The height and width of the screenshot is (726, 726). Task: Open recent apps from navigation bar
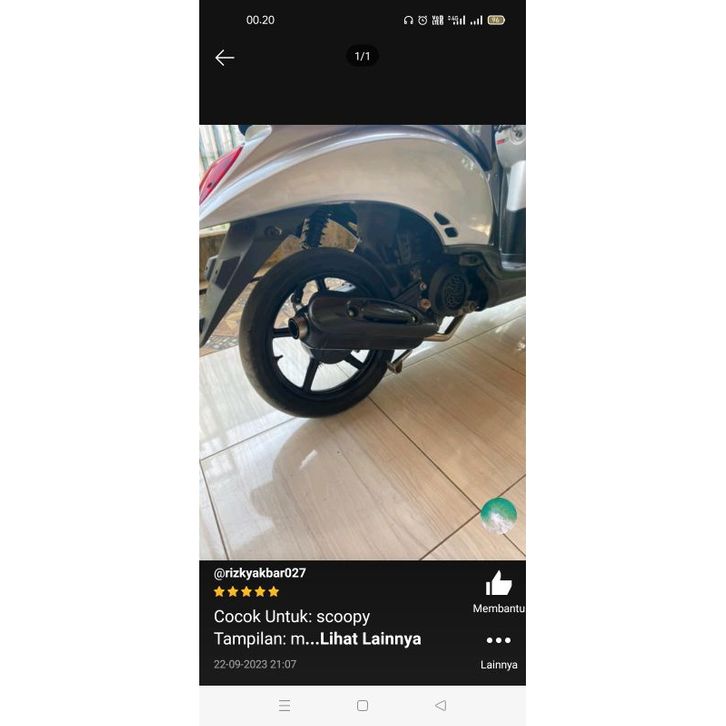(284, 705)
